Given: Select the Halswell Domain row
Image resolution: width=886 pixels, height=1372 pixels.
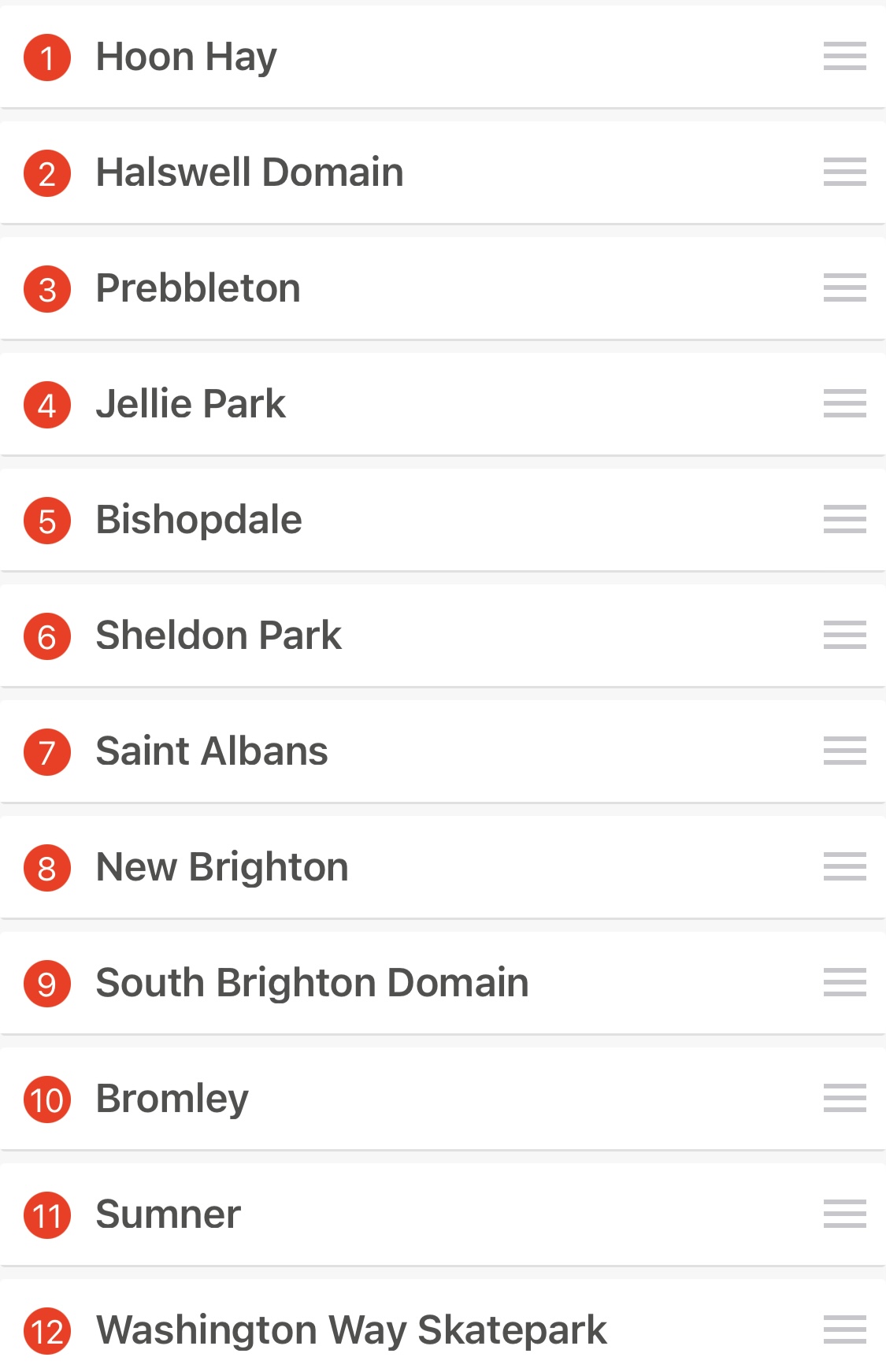Looking at the screenshot, I should (x=250, y=172).
